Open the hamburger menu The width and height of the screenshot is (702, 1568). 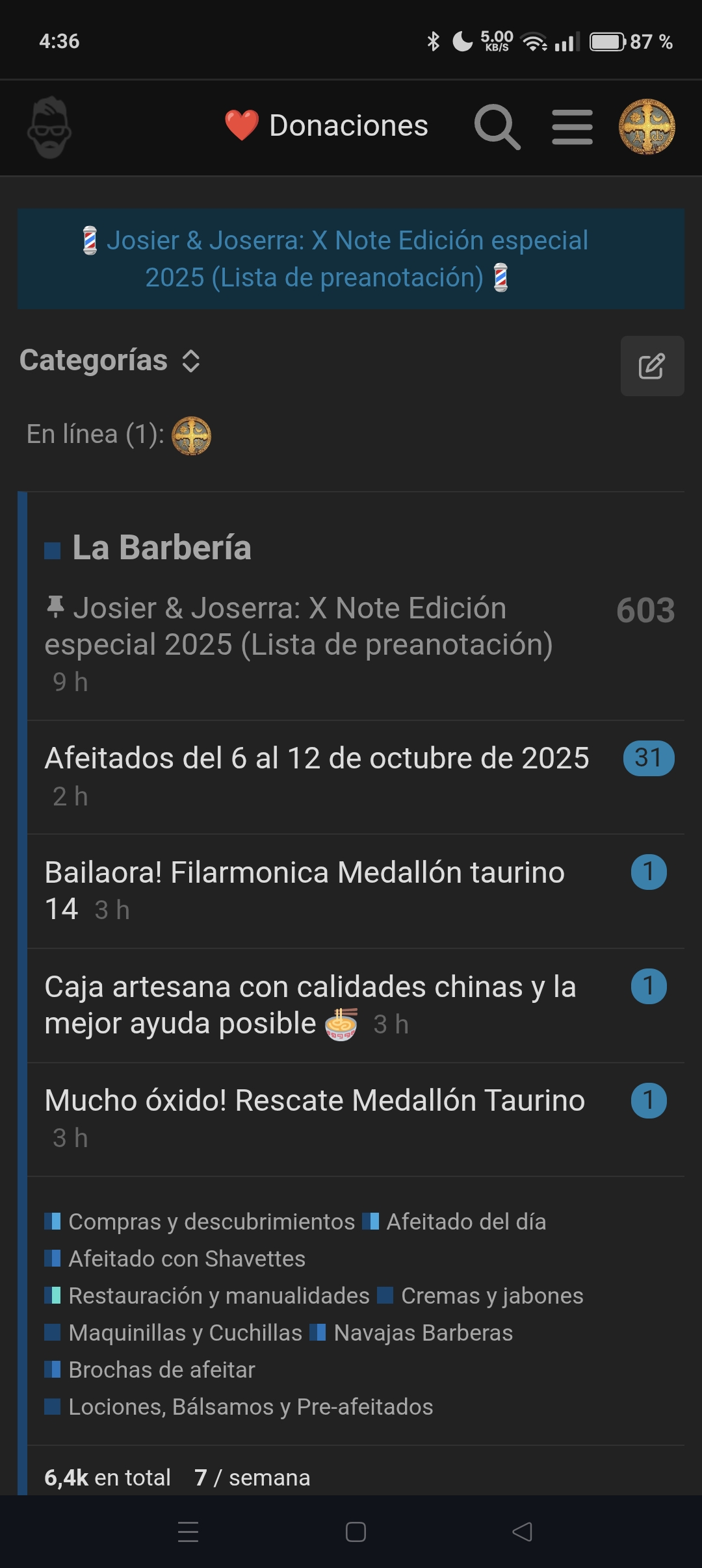tap(572, 127)
